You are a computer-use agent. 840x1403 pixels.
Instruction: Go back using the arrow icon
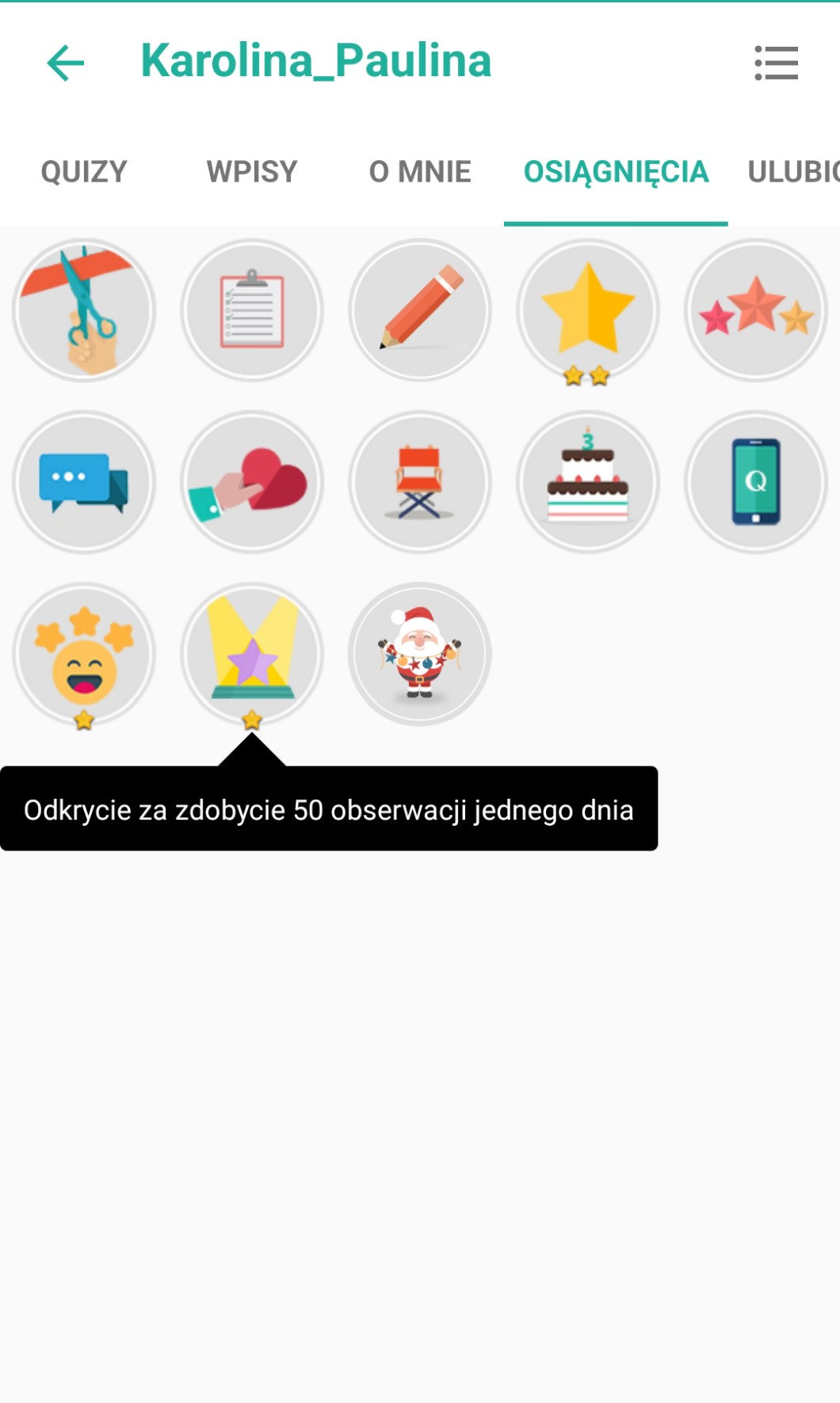pyautogui.click(x=66, y=63)
